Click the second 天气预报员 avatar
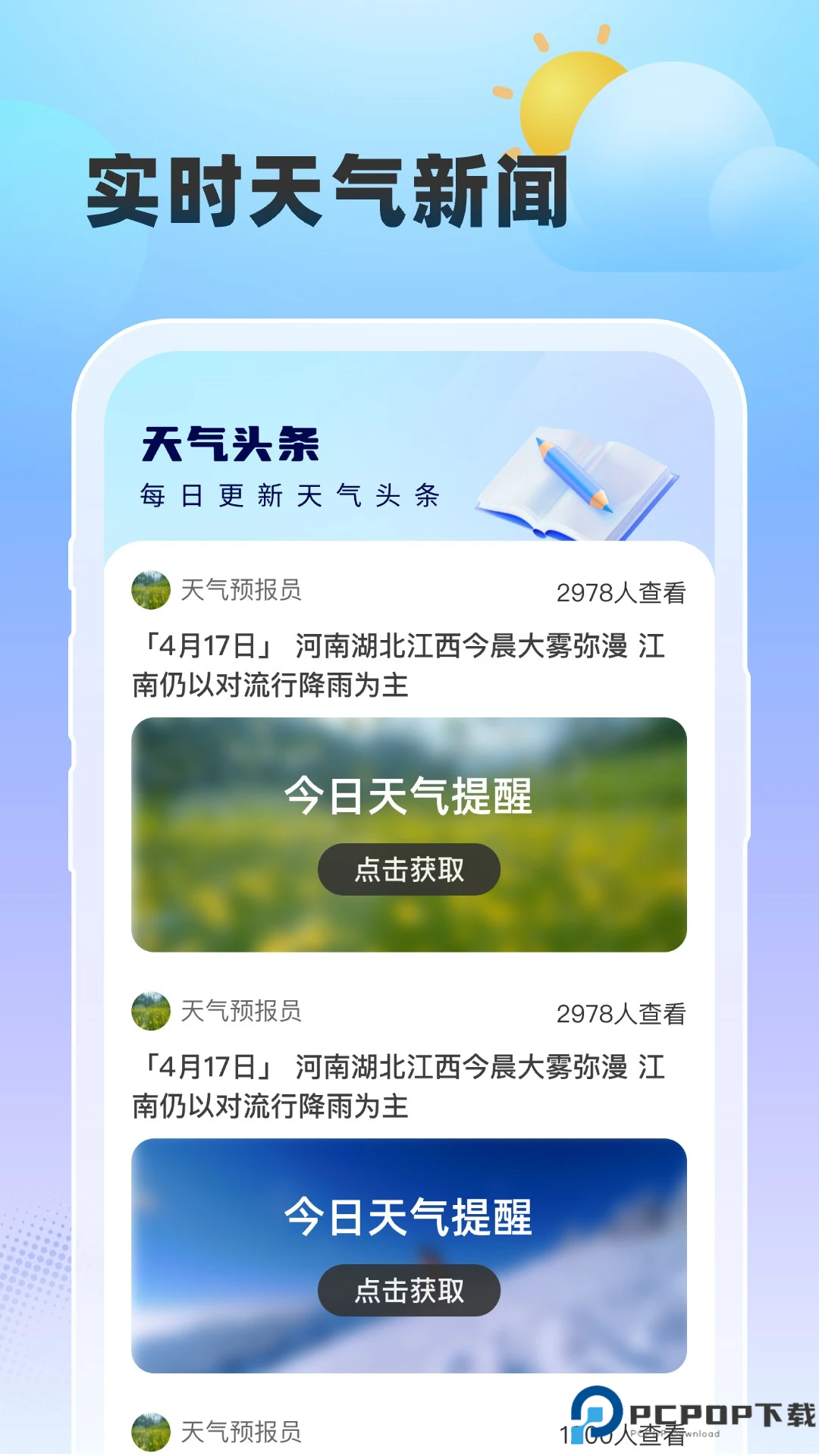The height and width of the screenshot is (1456, 819). (151, 1010)
